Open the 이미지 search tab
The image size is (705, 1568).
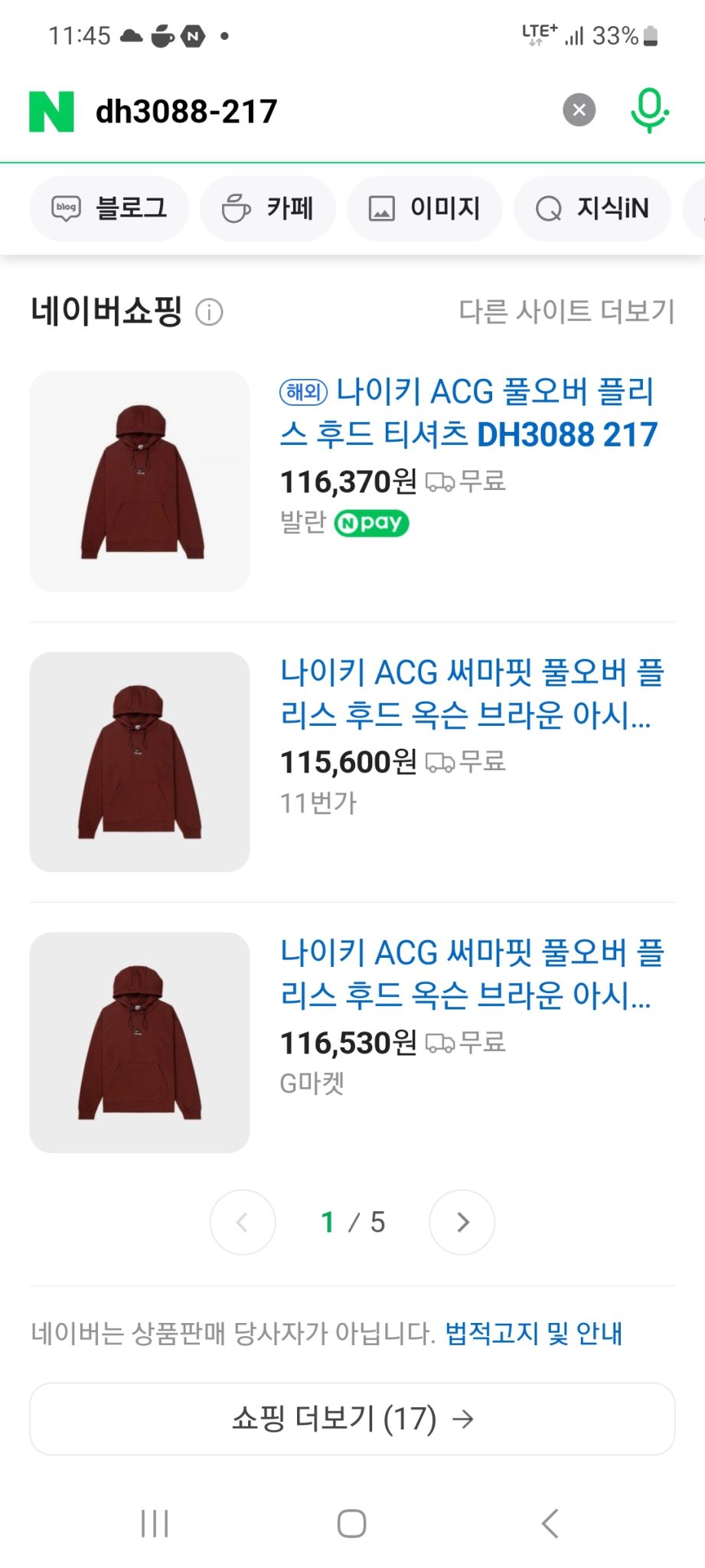point(424,208)
